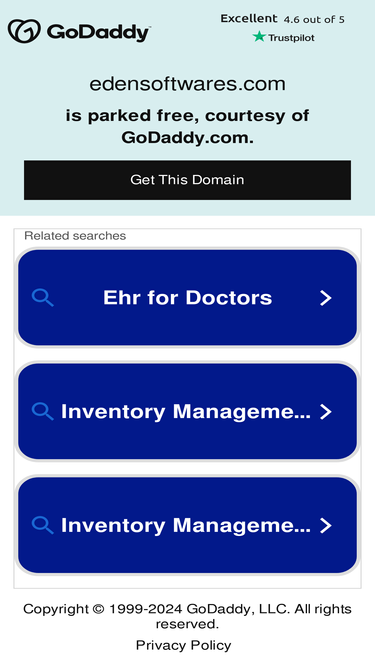Open the Ehr for Doctors related search
Screen dimensions: 375x667
pyautogui.click(x=187, y=297)
